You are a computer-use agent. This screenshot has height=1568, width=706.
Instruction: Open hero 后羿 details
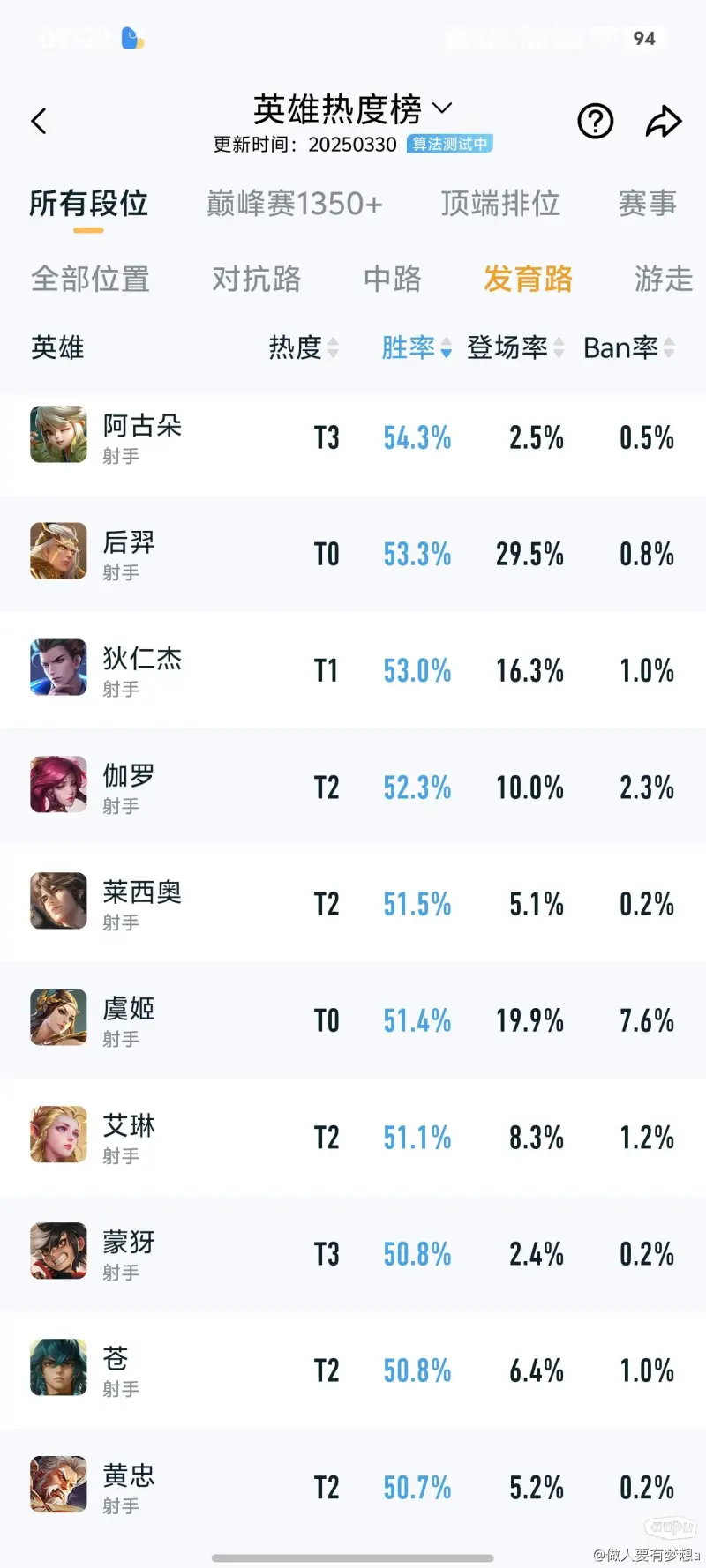click(128, 553)
